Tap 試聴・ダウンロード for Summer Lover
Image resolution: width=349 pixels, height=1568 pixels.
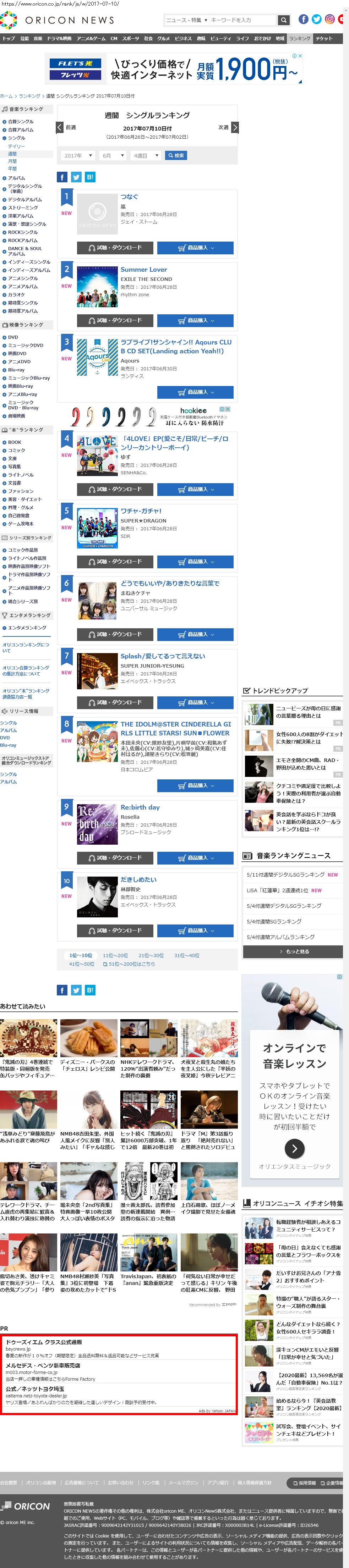(115, 320)
